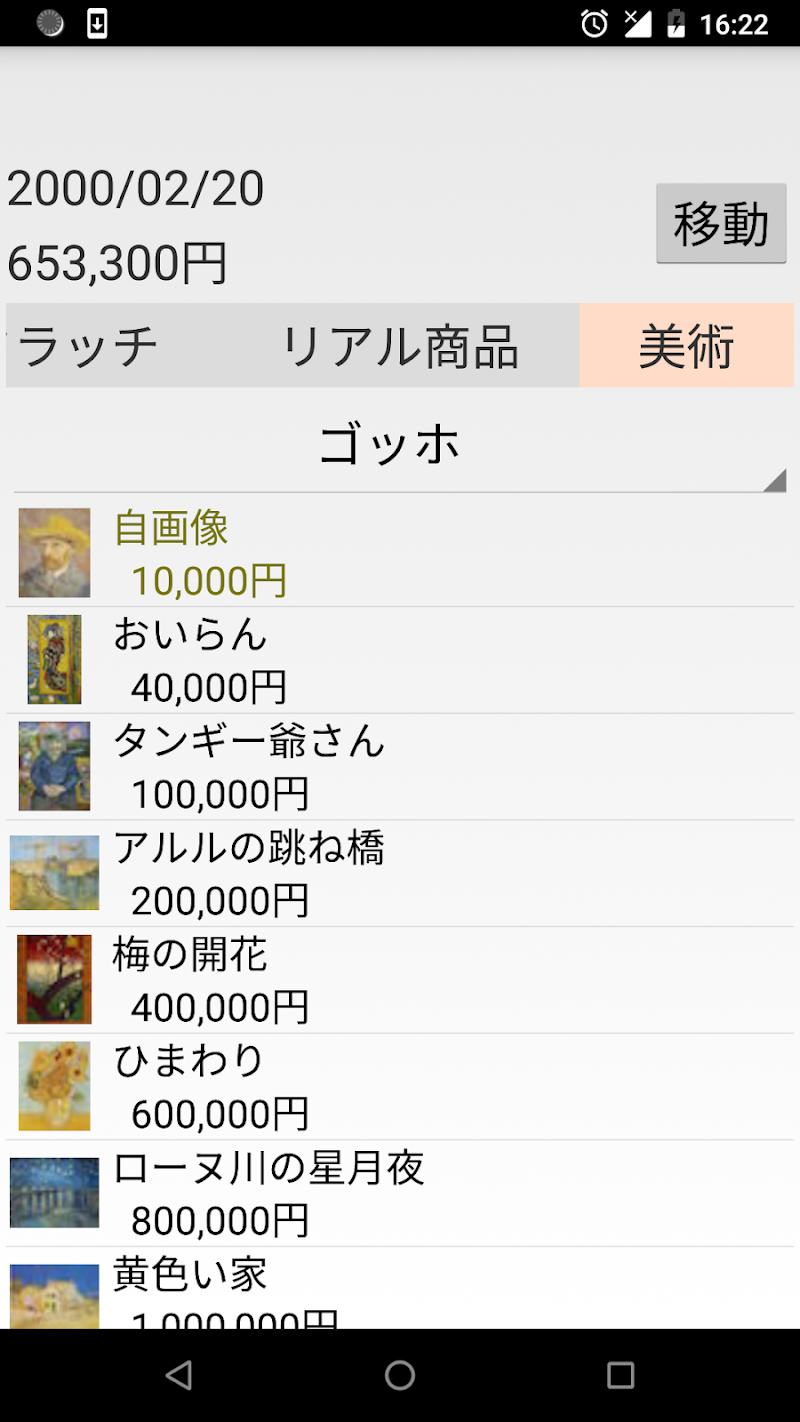The width and height of the screenshot is (800, 1422).
Task: Switch to the リアル商品 tab
Action: (x=400, y=346)
